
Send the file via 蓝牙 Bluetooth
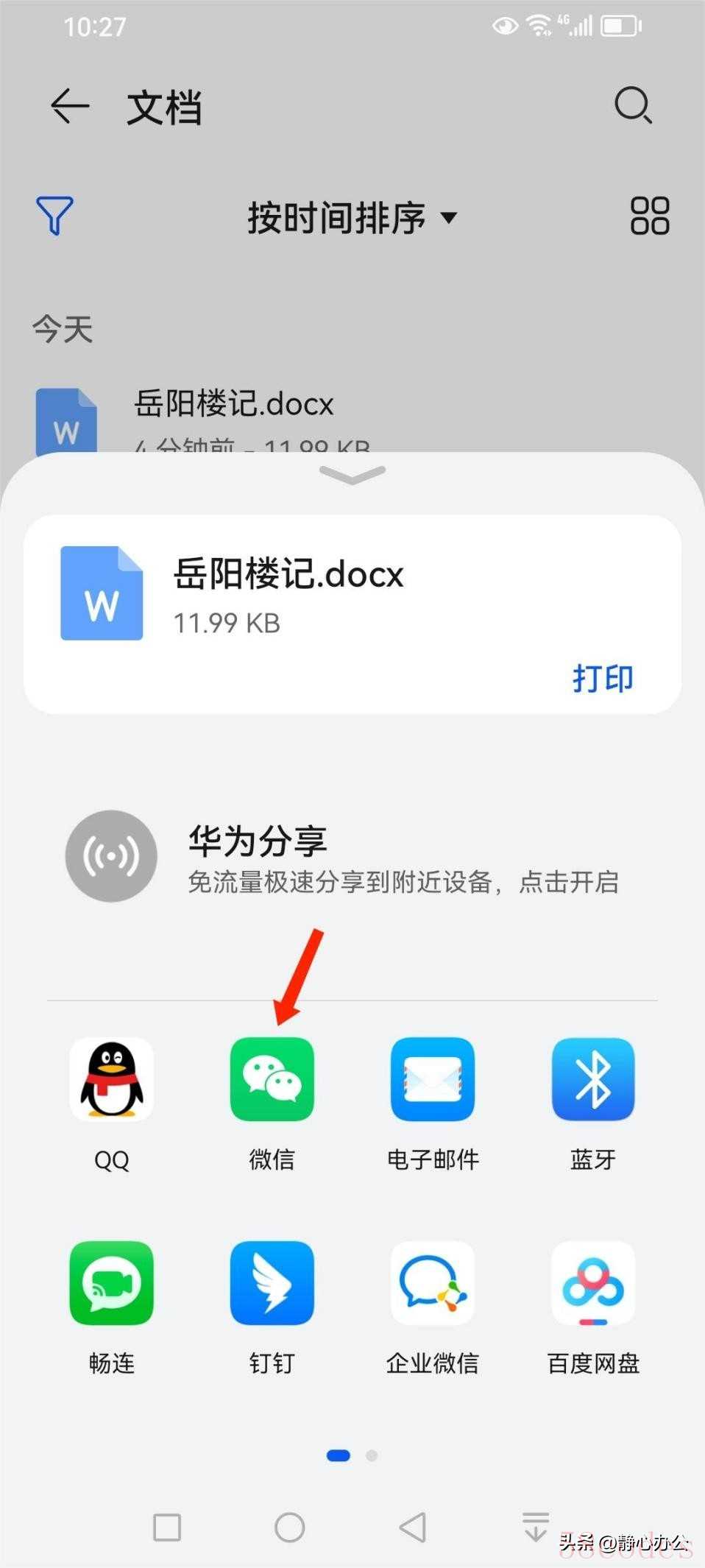pos(592,1079)
